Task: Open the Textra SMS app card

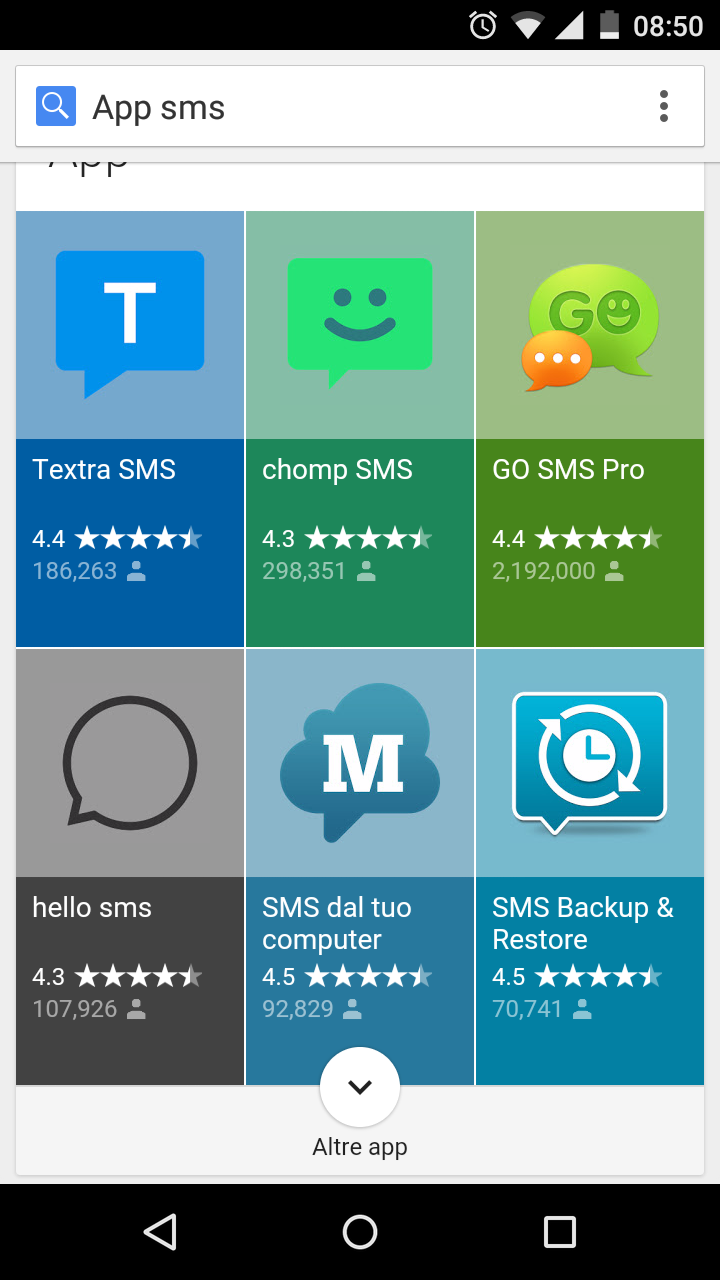Action: (x=130, y=430)
